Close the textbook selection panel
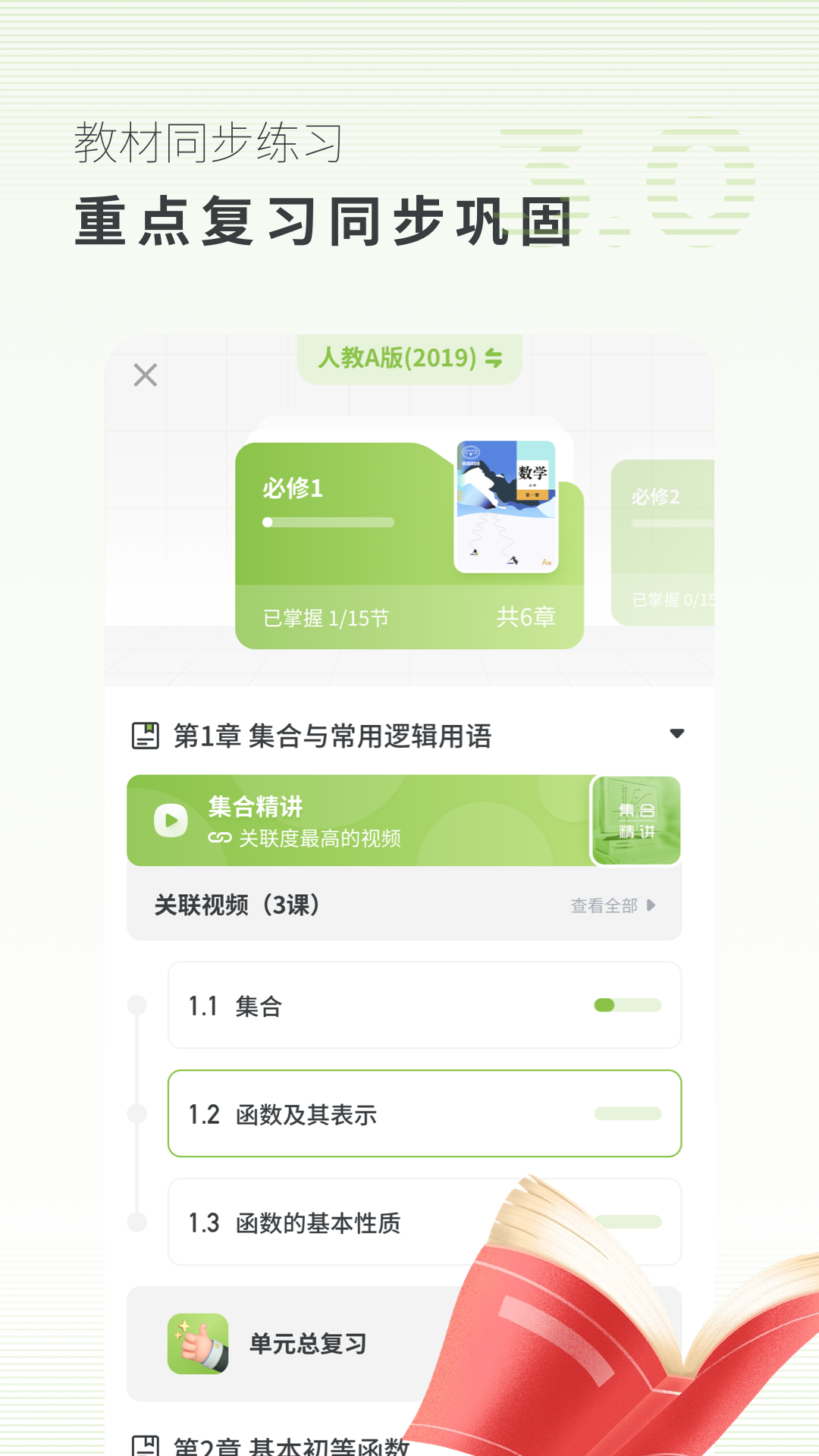The image size is (819, 1456). [144, 375]
